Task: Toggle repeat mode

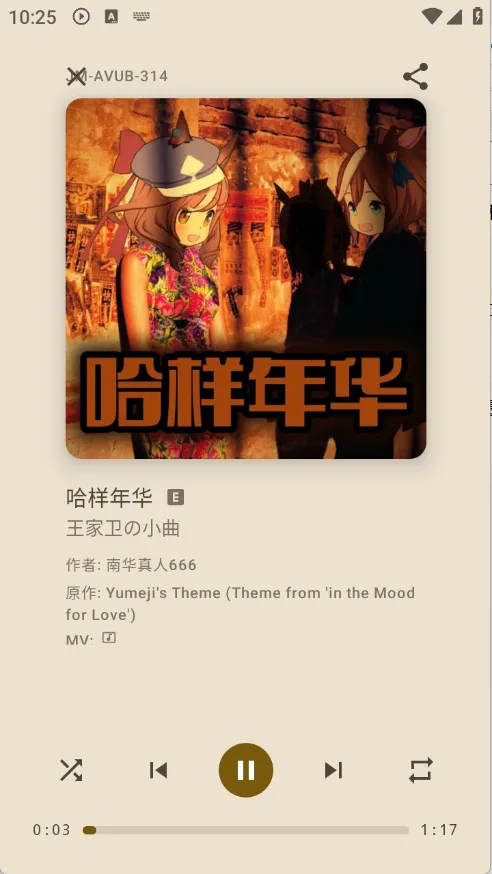Action: 420,770
